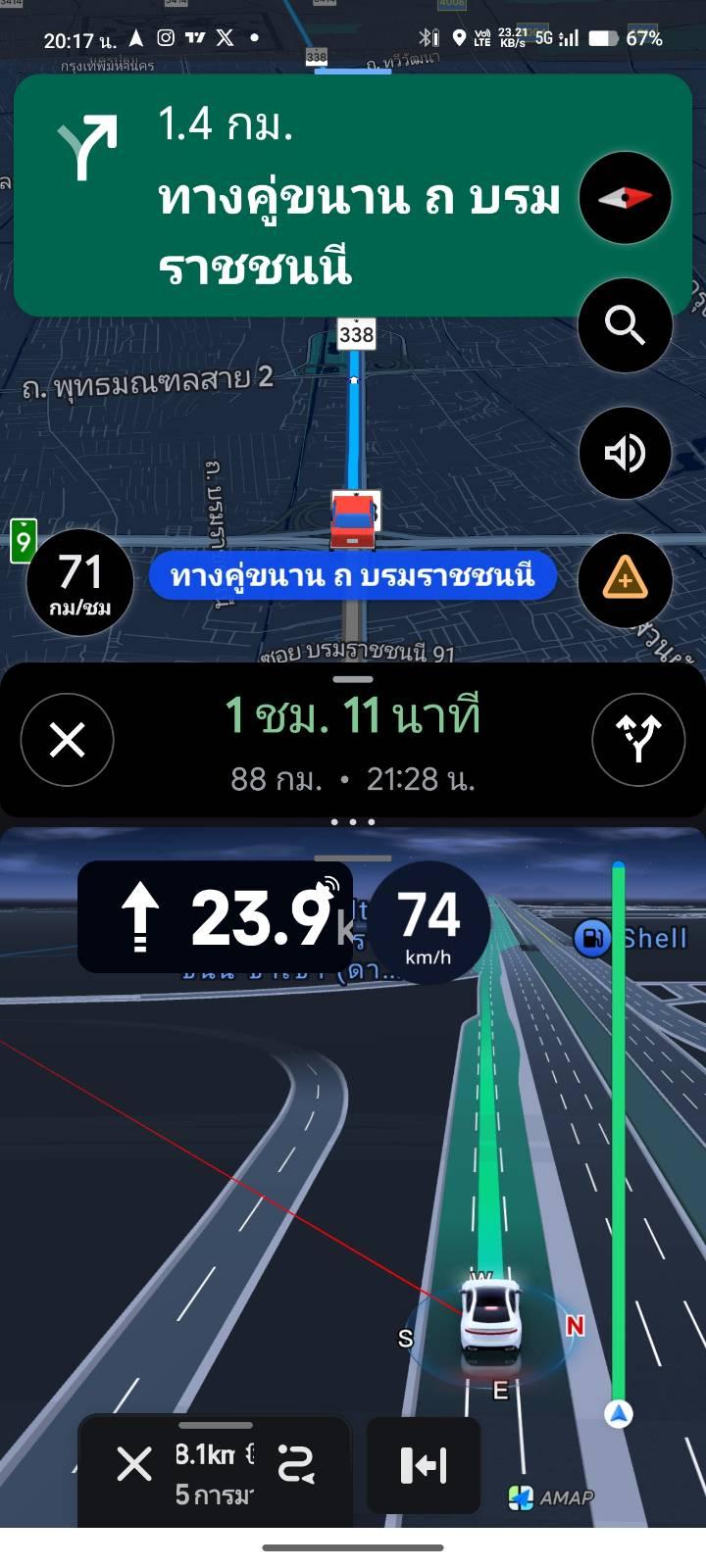This screenshot has width=706, height=1568.
Task: Tap the AMAP collapse-to-edge arrow button
Action: (424, 1465)
